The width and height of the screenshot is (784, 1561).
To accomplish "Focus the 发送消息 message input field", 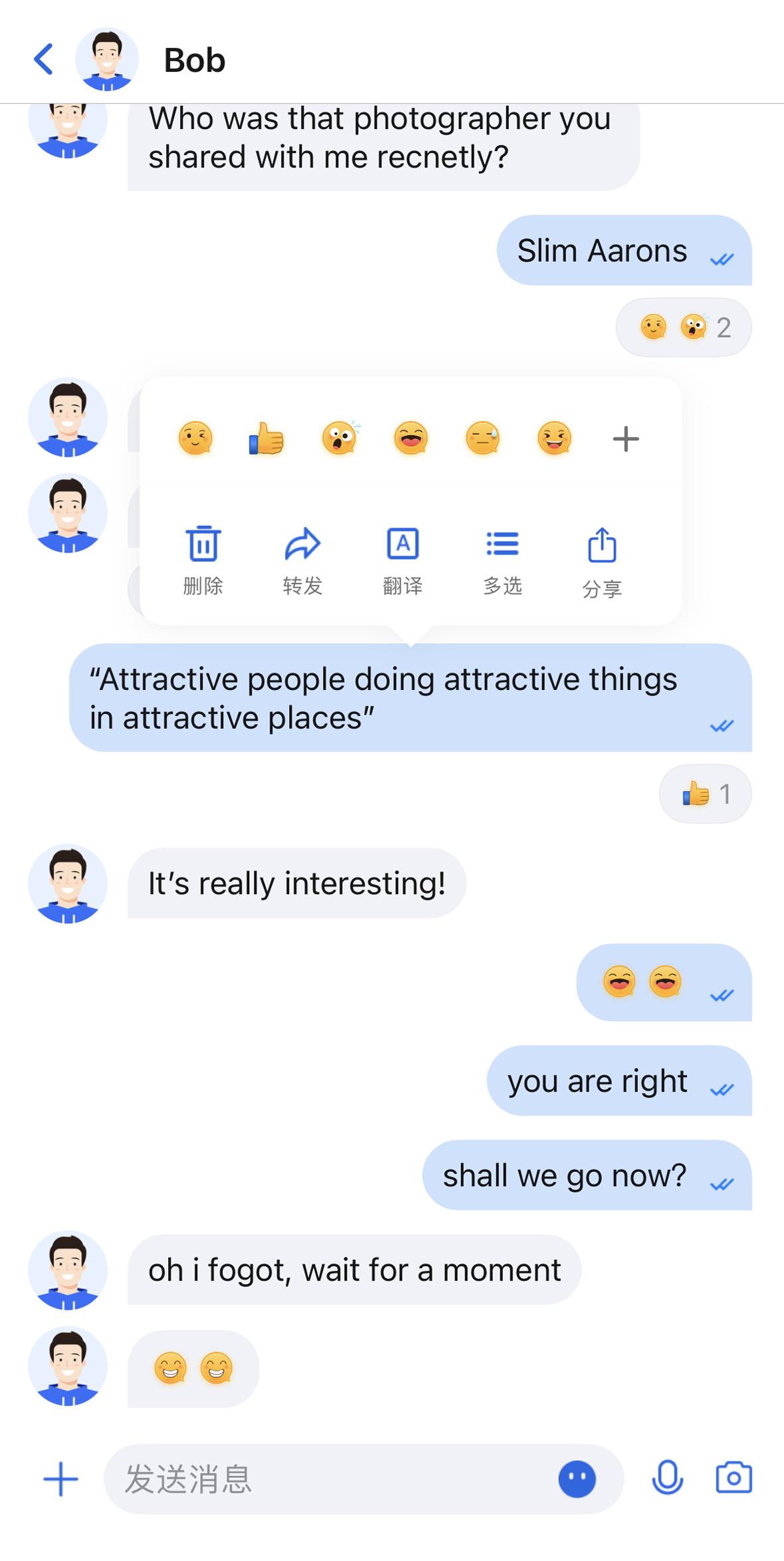I will click(x=332, y=1479).
